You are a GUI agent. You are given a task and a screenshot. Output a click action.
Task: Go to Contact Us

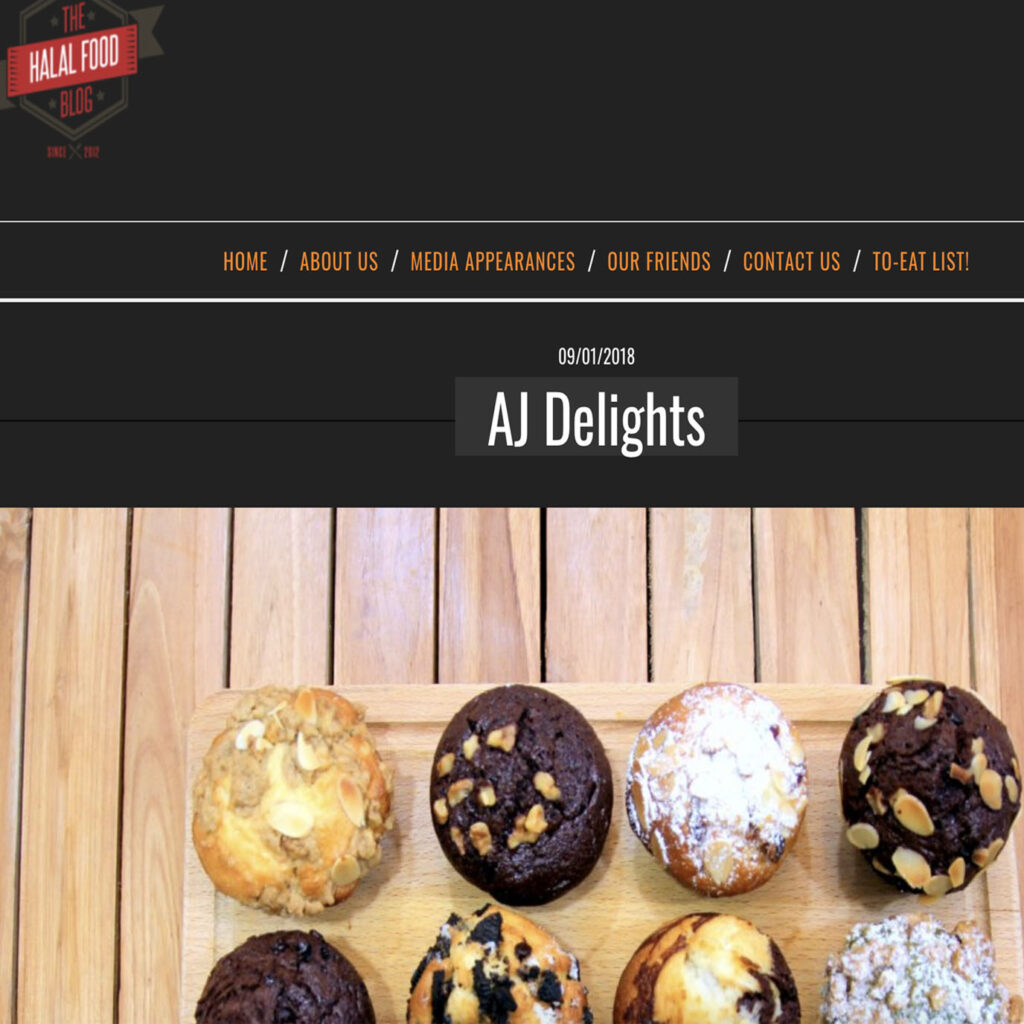pyautogui.click(x=791, y=262)
